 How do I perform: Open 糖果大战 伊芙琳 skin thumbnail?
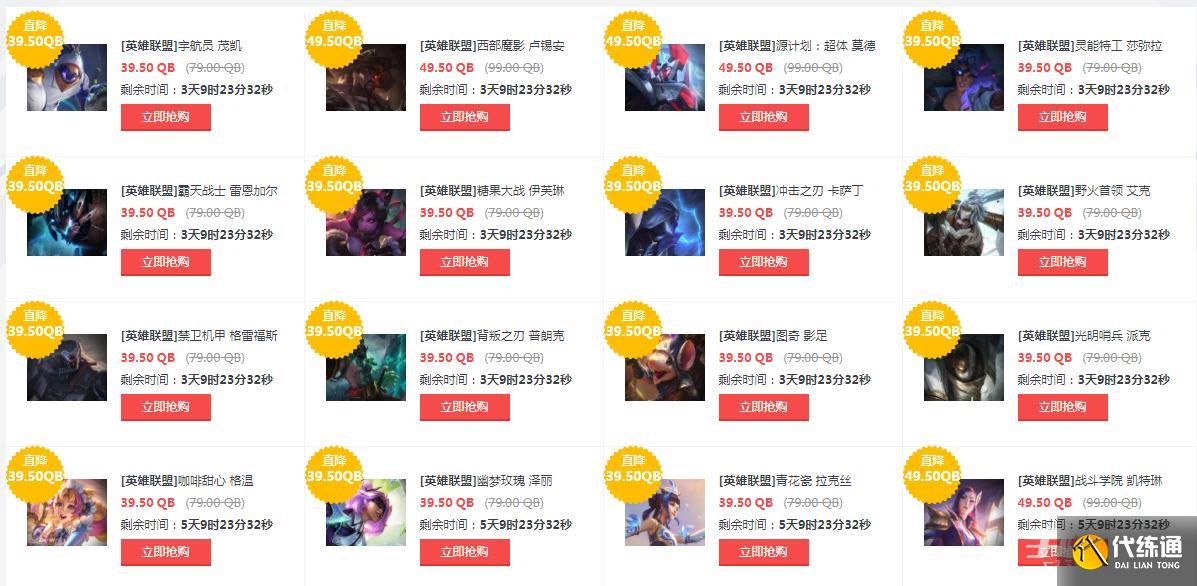click(x=366, y=223)
